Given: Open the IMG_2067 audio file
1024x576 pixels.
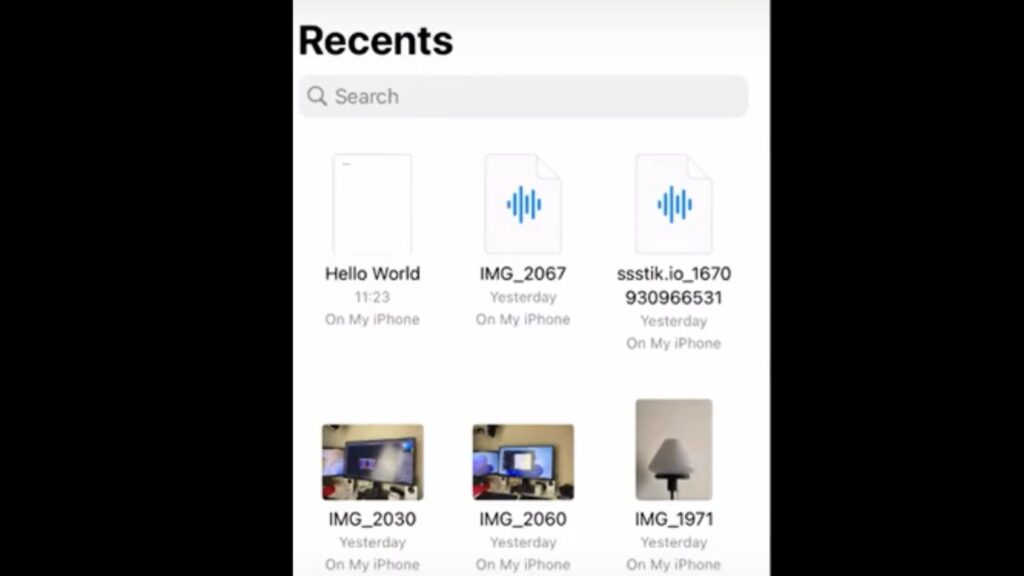Looking at the screenshot, I should pos(523,205).
